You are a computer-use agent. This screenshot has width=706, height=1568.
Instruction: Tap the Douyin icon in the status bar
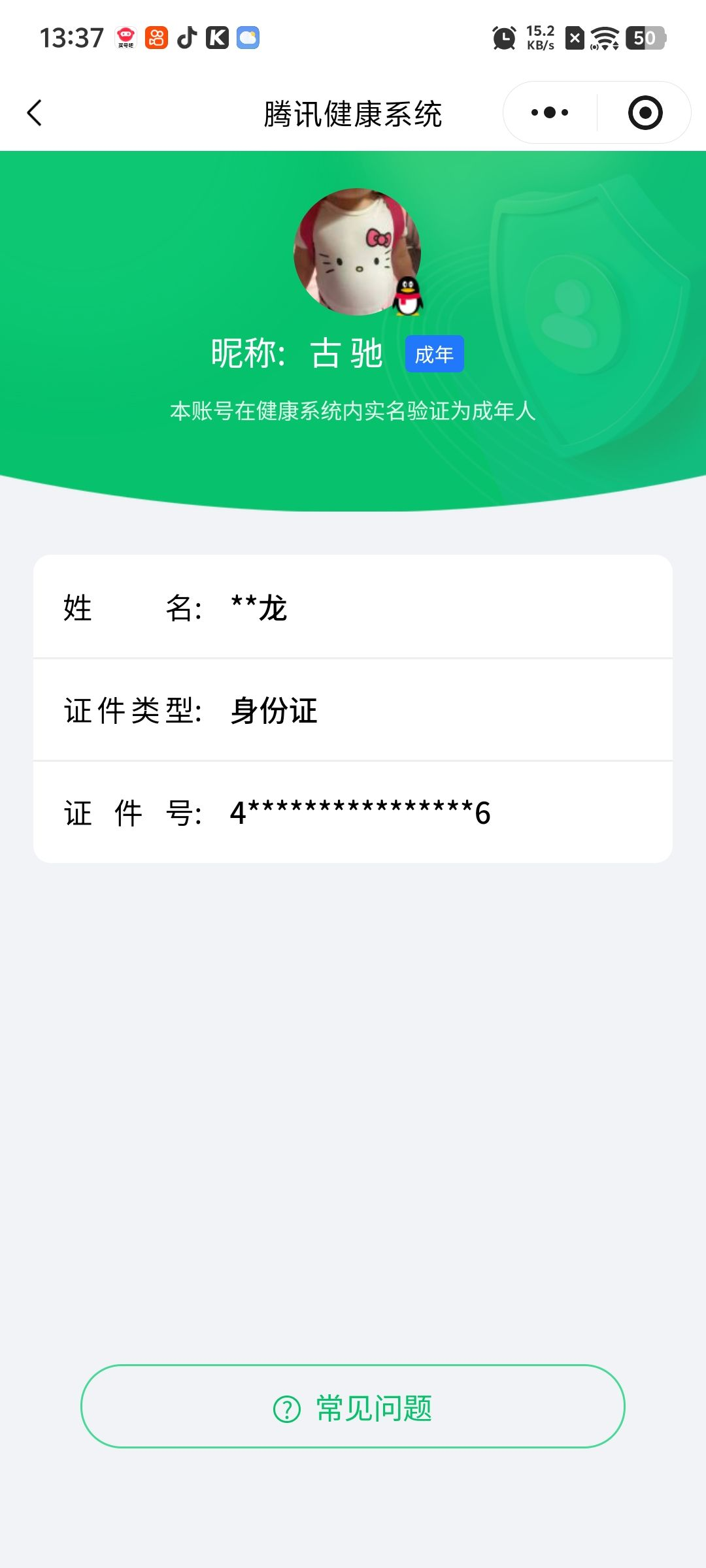pyautogui.click(x=187, y=38)
